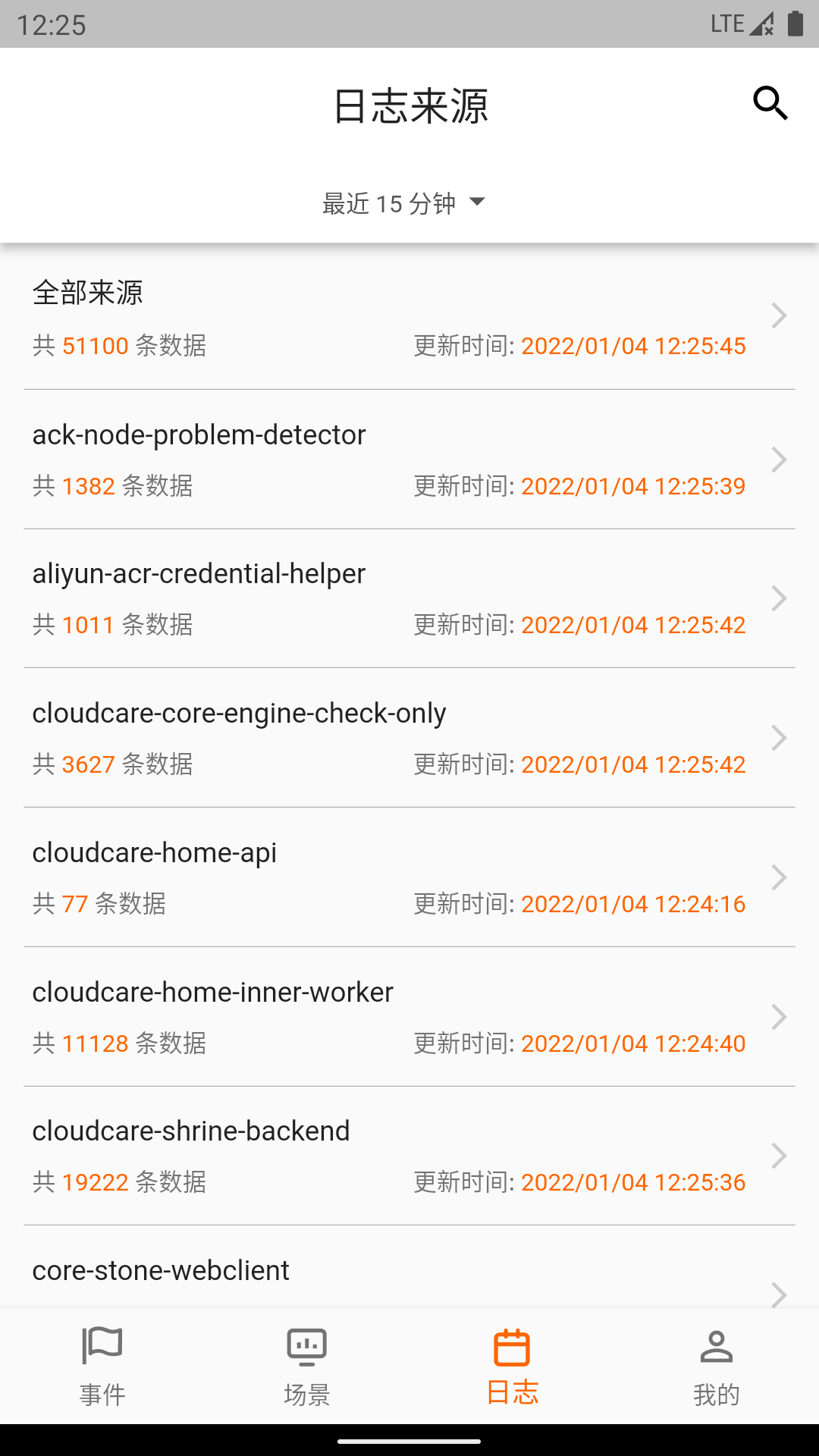The image size is (819, 1456).
Task: Open the search icon in the top bar
Action: coord(770,104)
